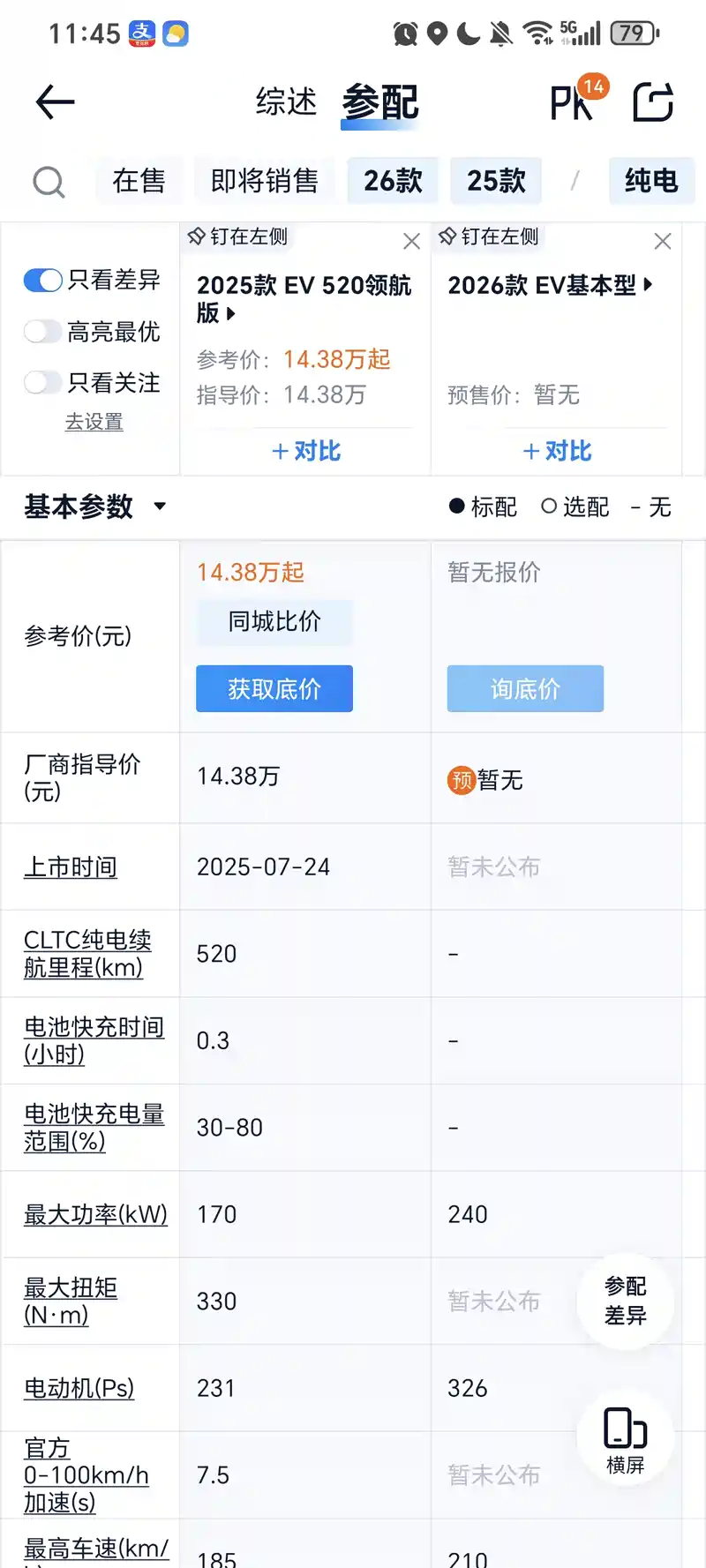
Task: Switch to 横屏 landscape view
Action: (x=626, y=1438)
